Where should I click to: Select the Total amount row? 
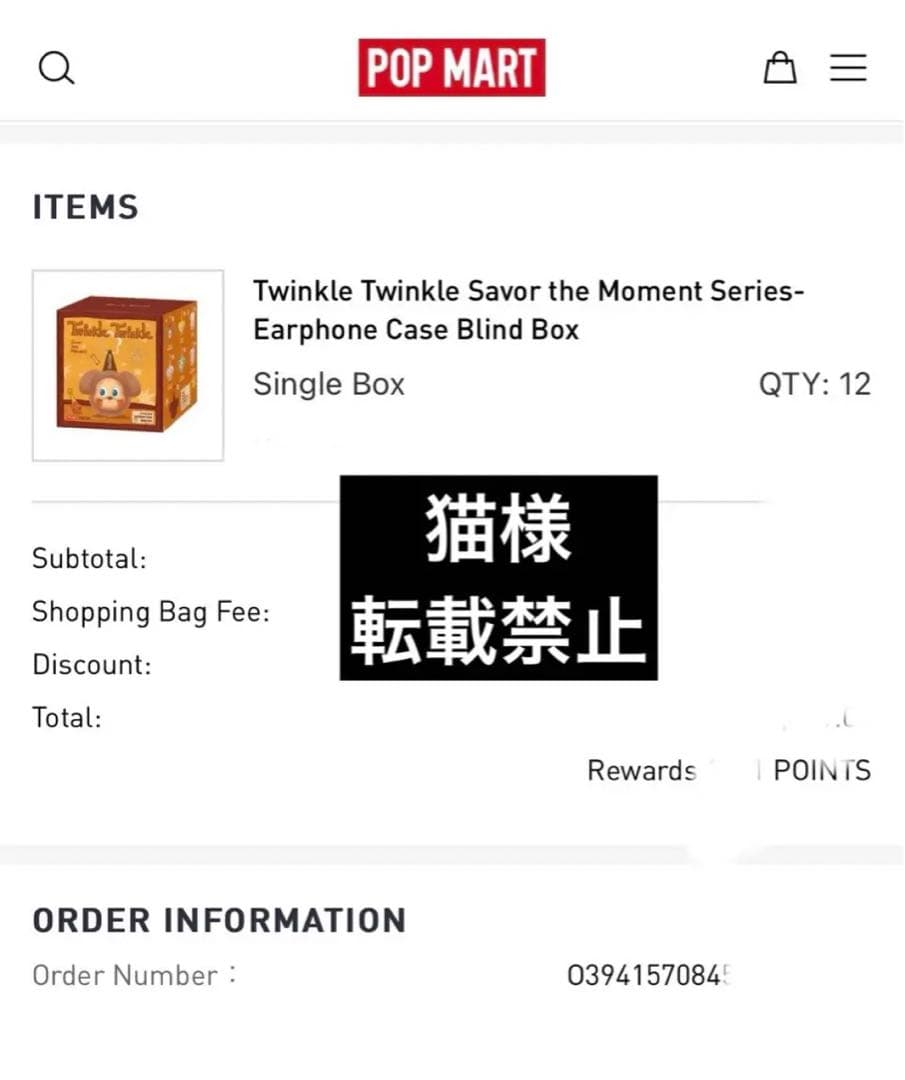point(67,717)
